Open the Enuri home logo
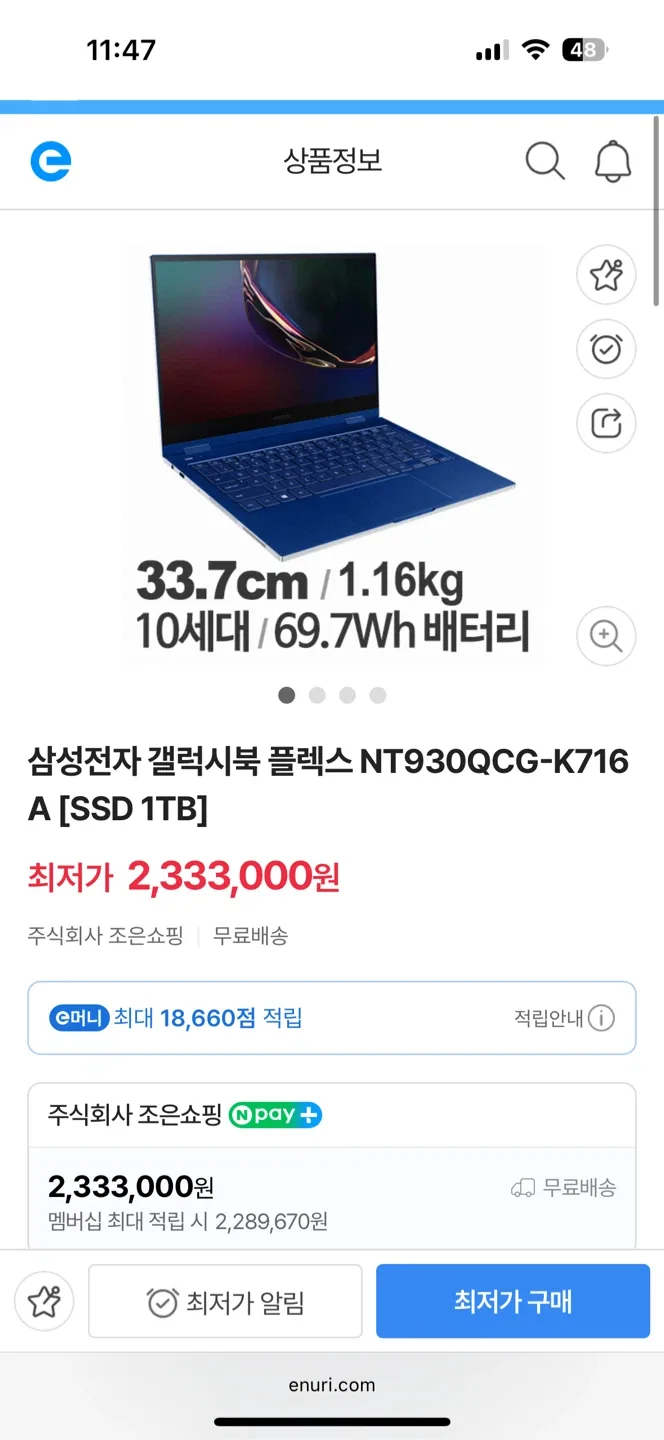Image resolution: width=664 pixels, height=1440 pixels. (50, 161)
